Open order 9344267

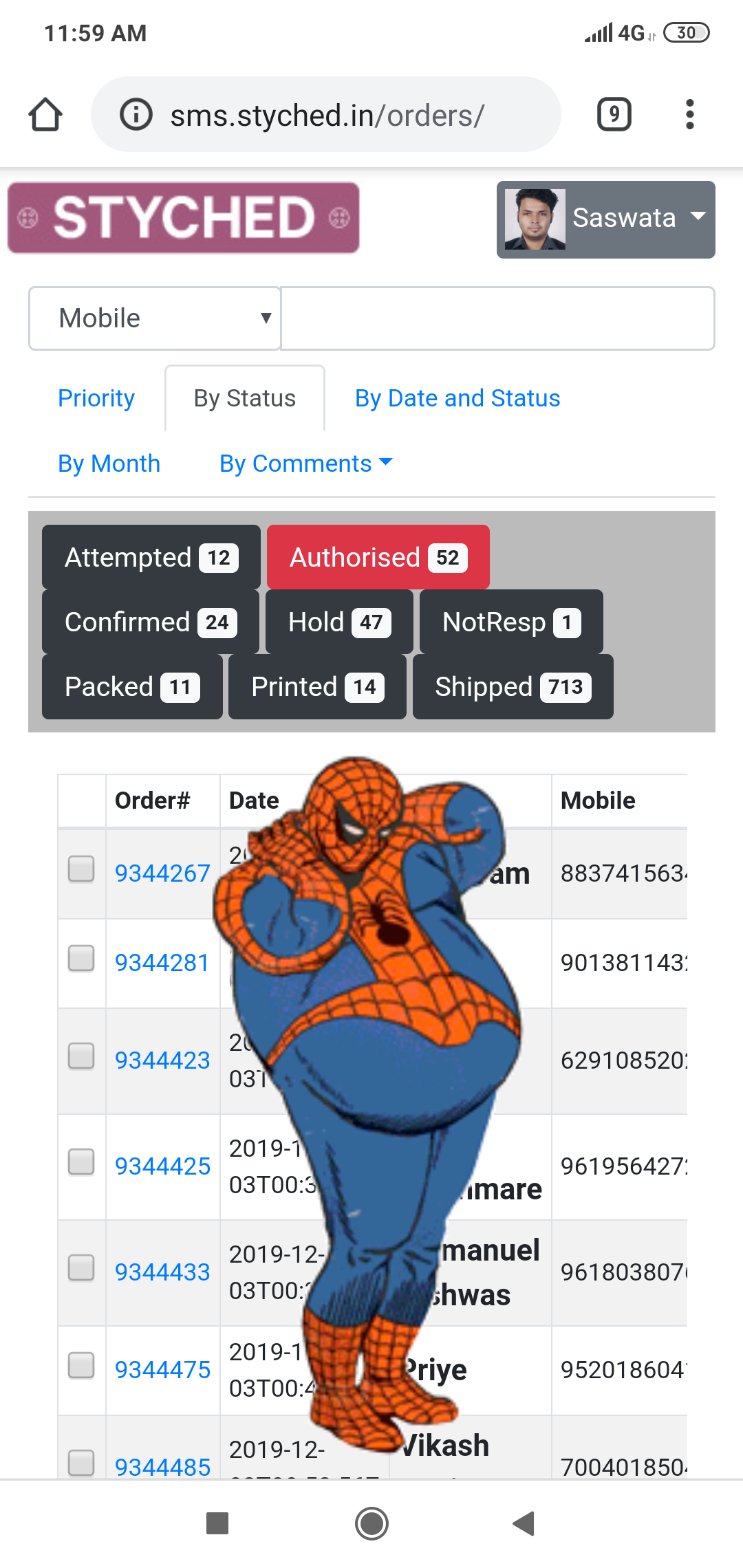162,873
